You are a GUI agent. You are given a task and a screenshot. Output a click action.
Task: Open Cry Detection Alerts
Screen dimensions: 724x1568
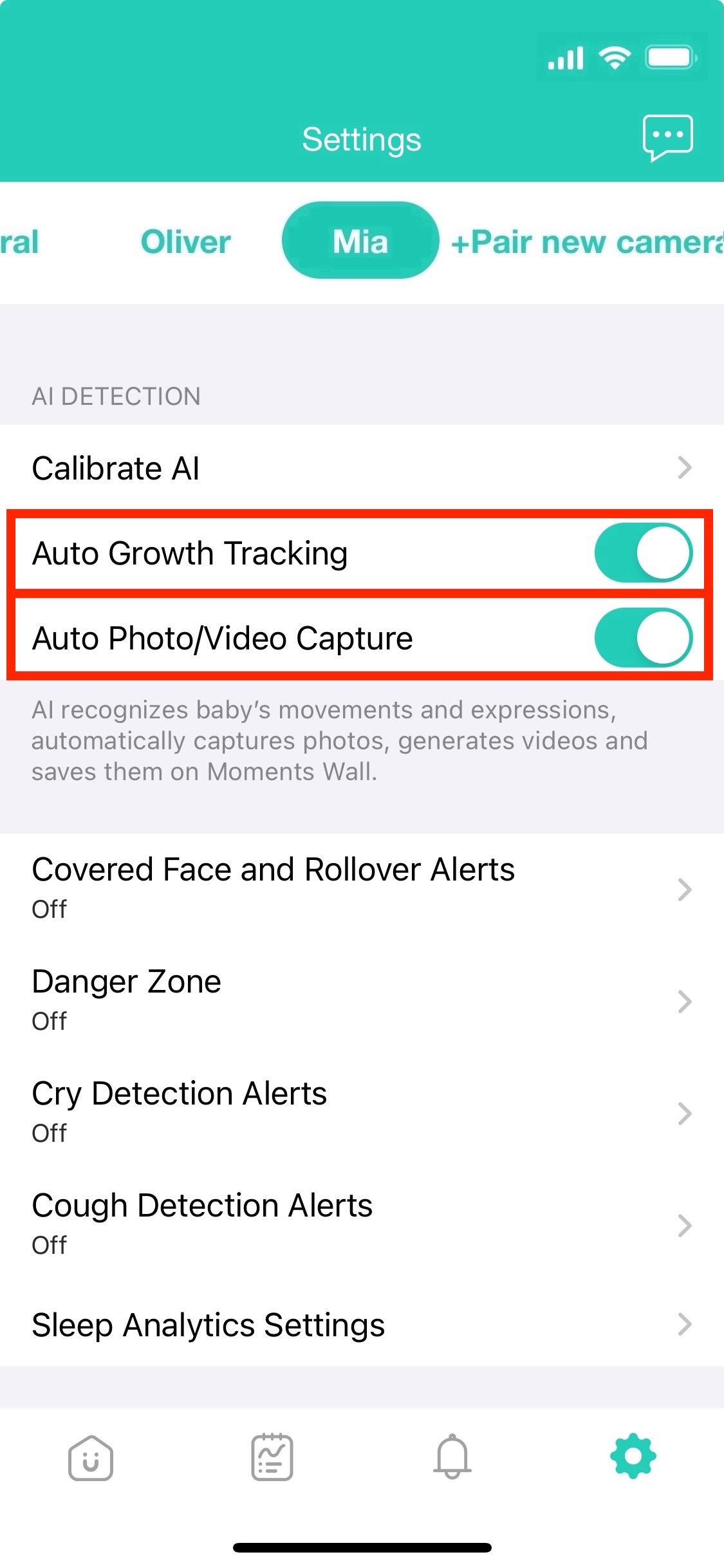point(362,1112)
